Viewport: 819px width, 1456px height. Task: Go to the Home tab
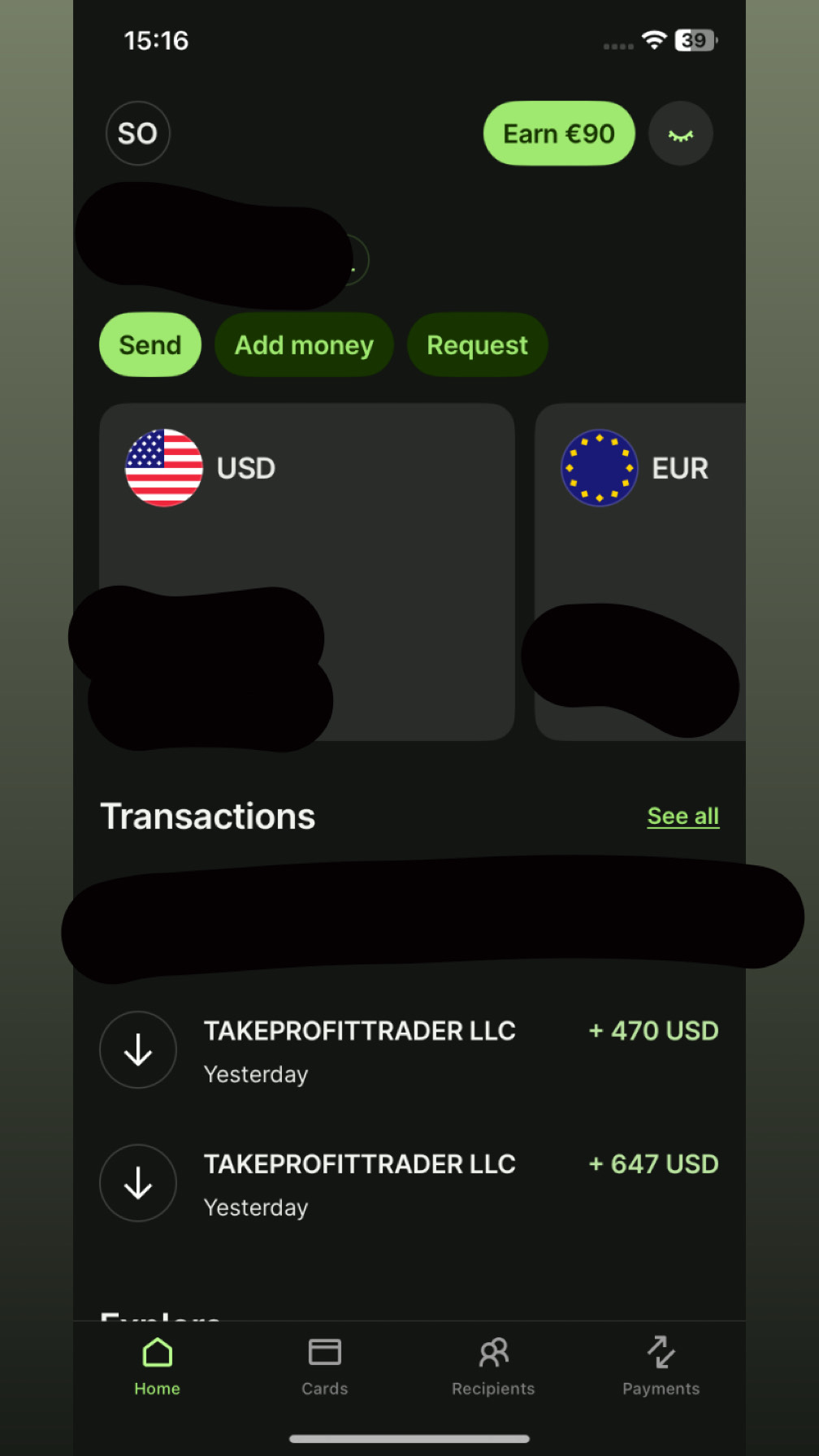[x=157, y=1367]
